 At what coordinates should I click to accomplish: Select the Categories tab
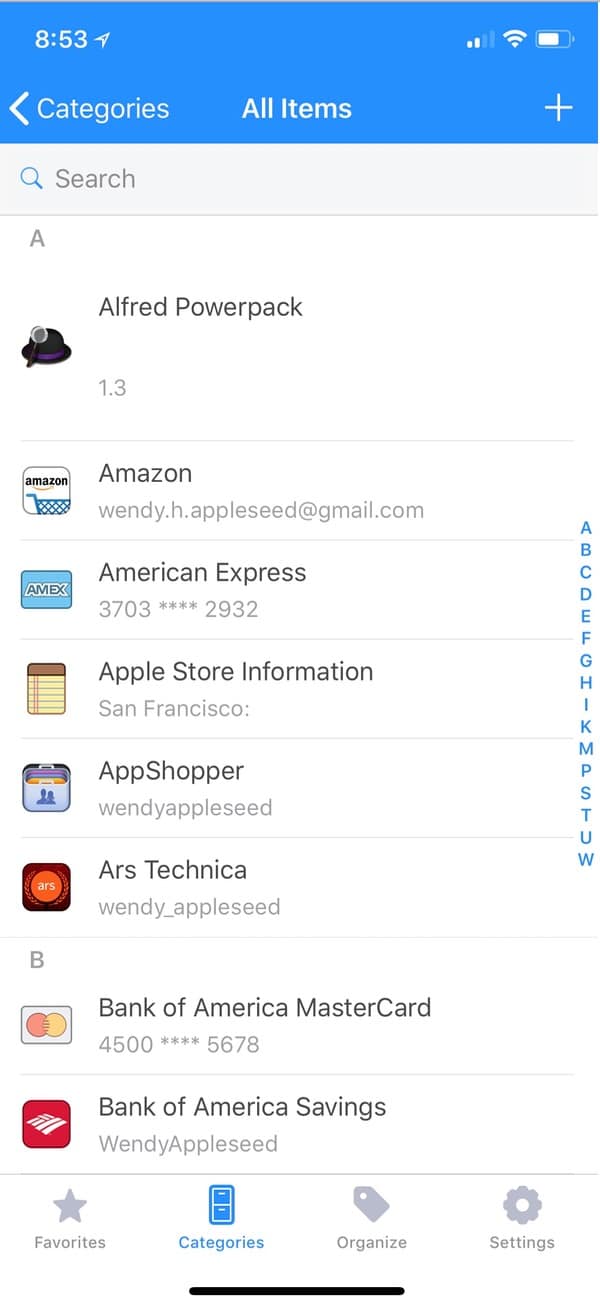(x=221, y=1220)
